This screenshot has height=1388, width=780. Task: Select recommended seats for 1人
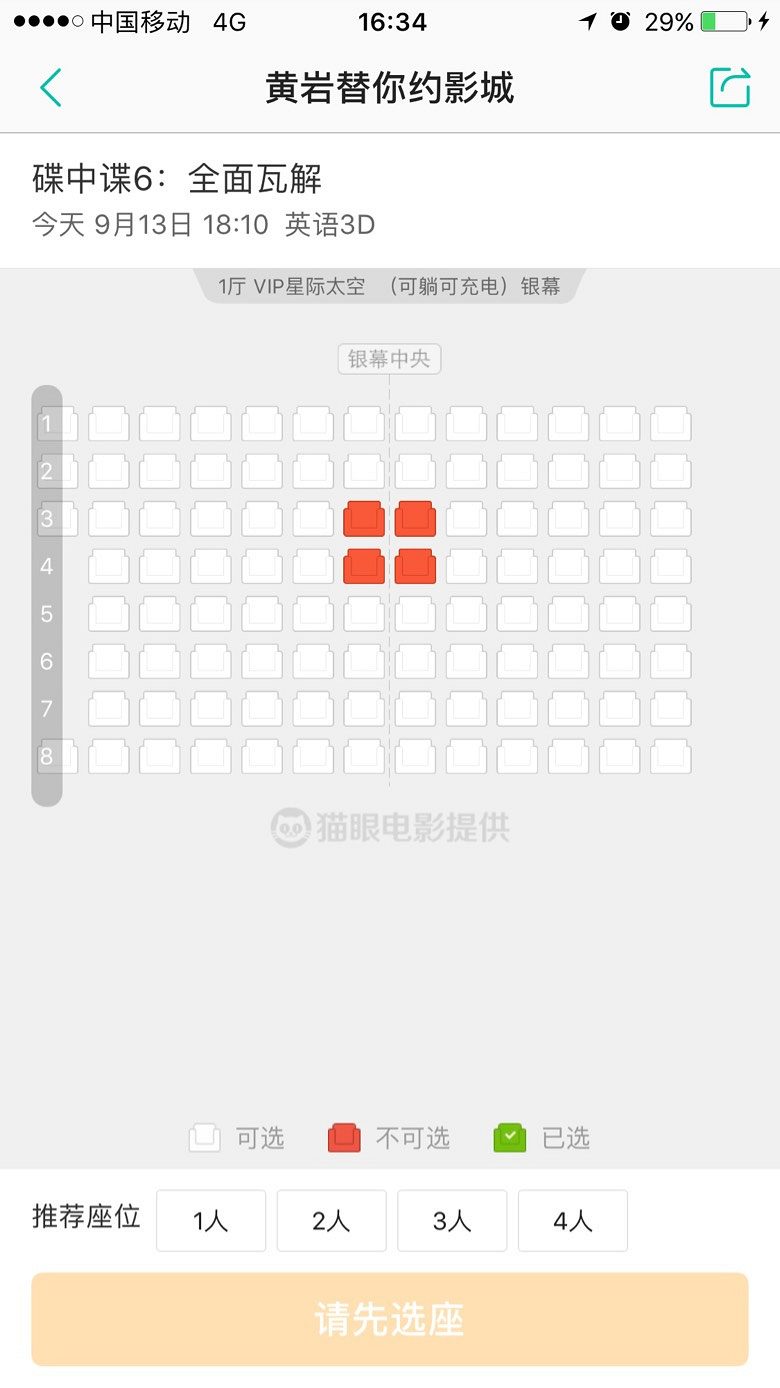point(211,1220)
